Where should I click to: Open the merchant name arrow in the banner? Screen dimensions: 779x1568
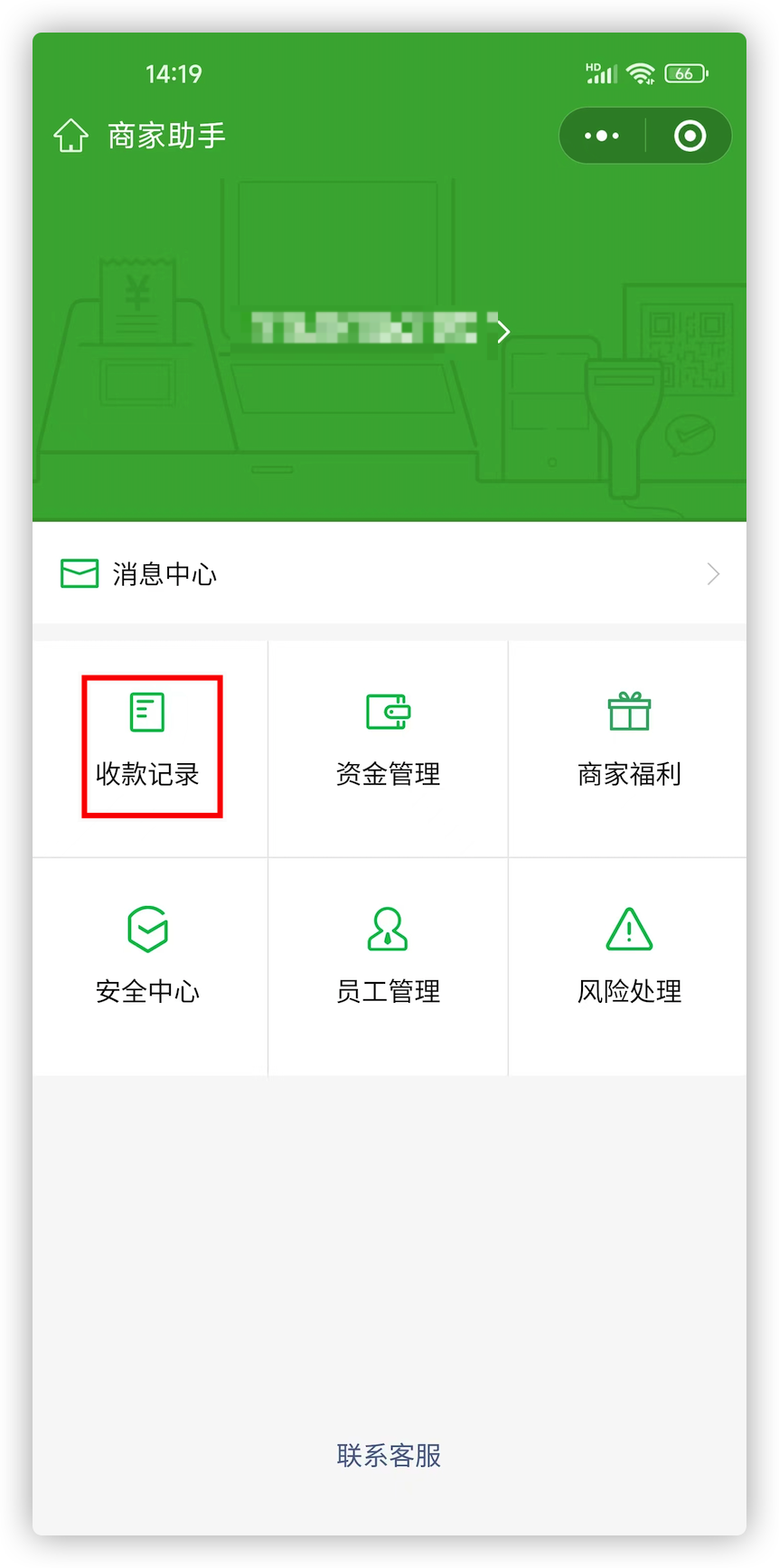point(503,331)
